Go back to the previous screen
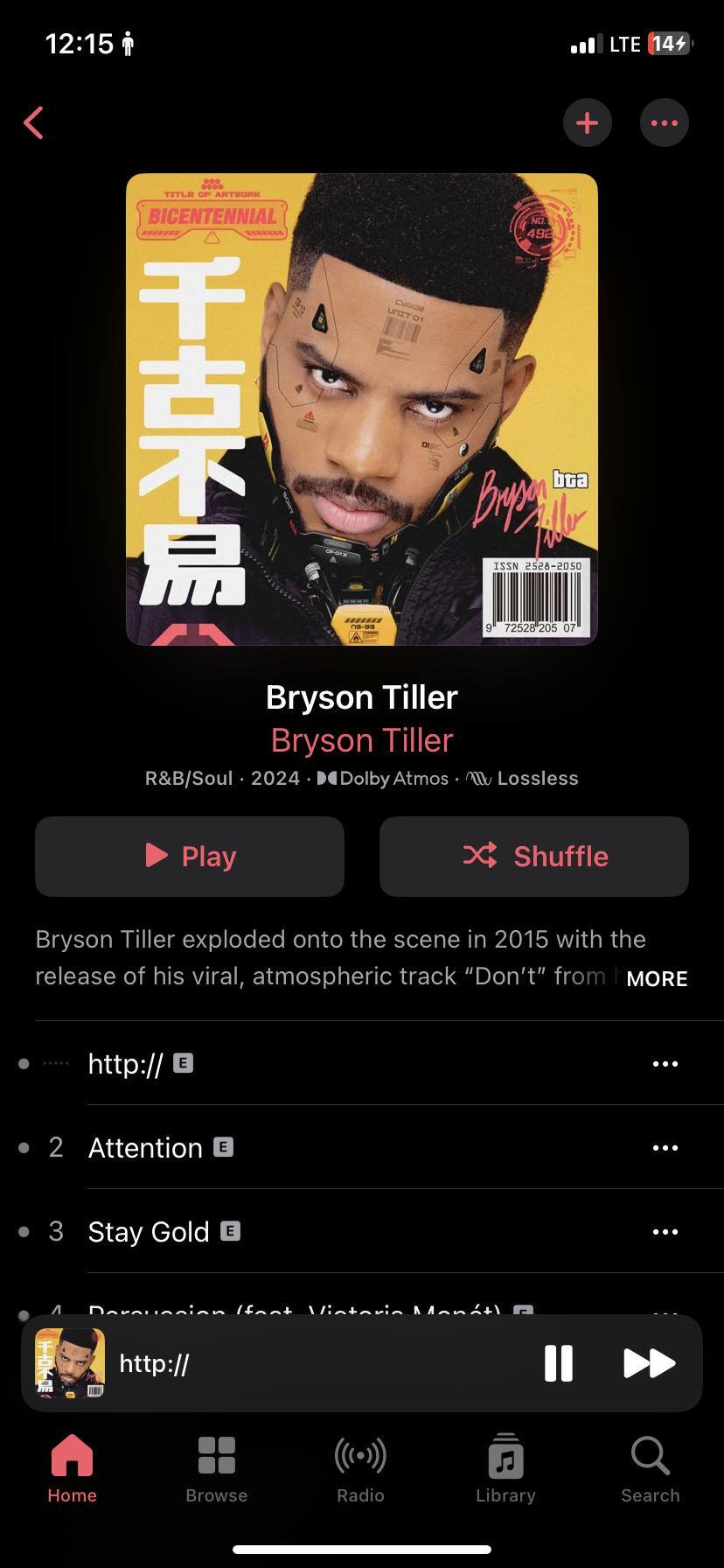The width and height of the screenshot is (724, 1568). click(34, 122)
